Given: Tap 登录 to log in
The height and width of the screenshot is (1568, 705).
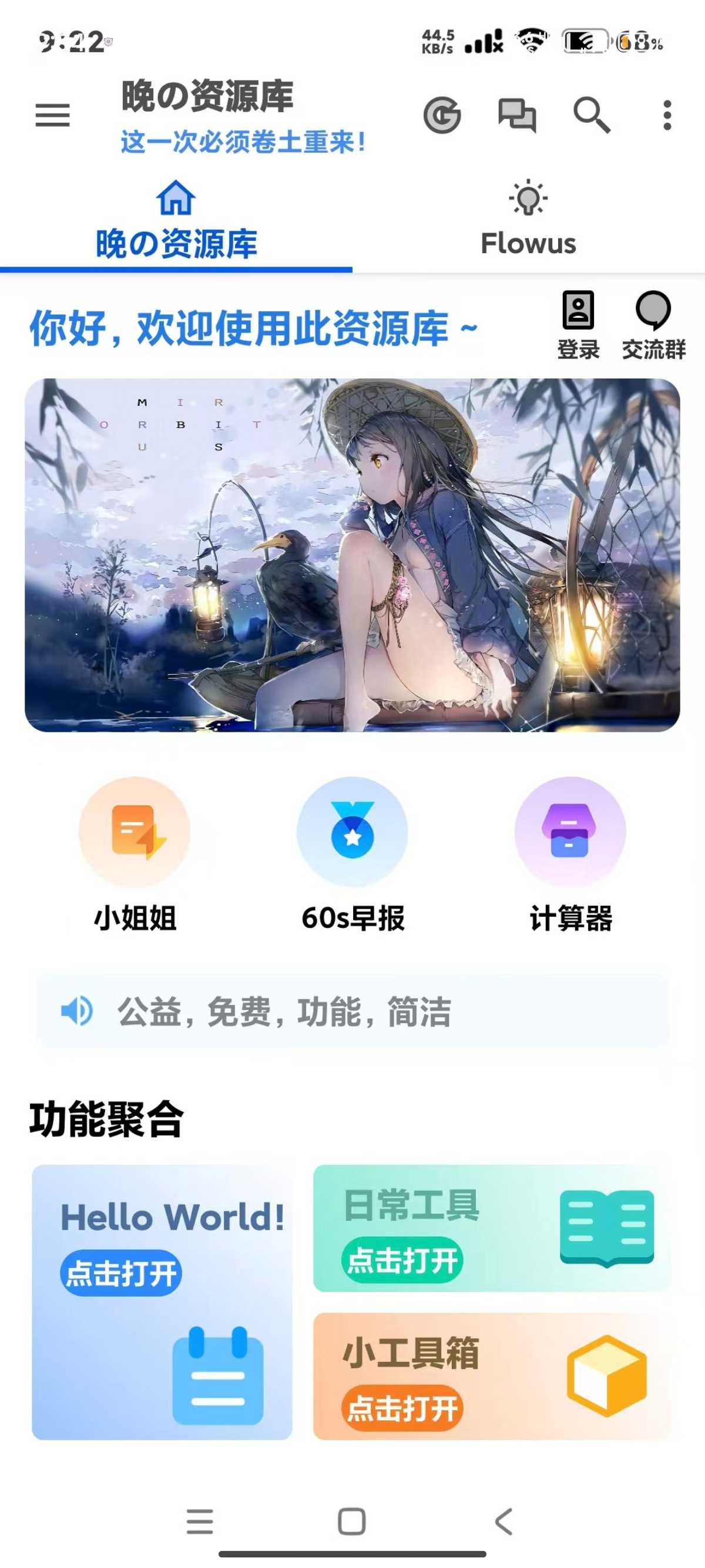Looking at the screenshot, I should 578,325.
